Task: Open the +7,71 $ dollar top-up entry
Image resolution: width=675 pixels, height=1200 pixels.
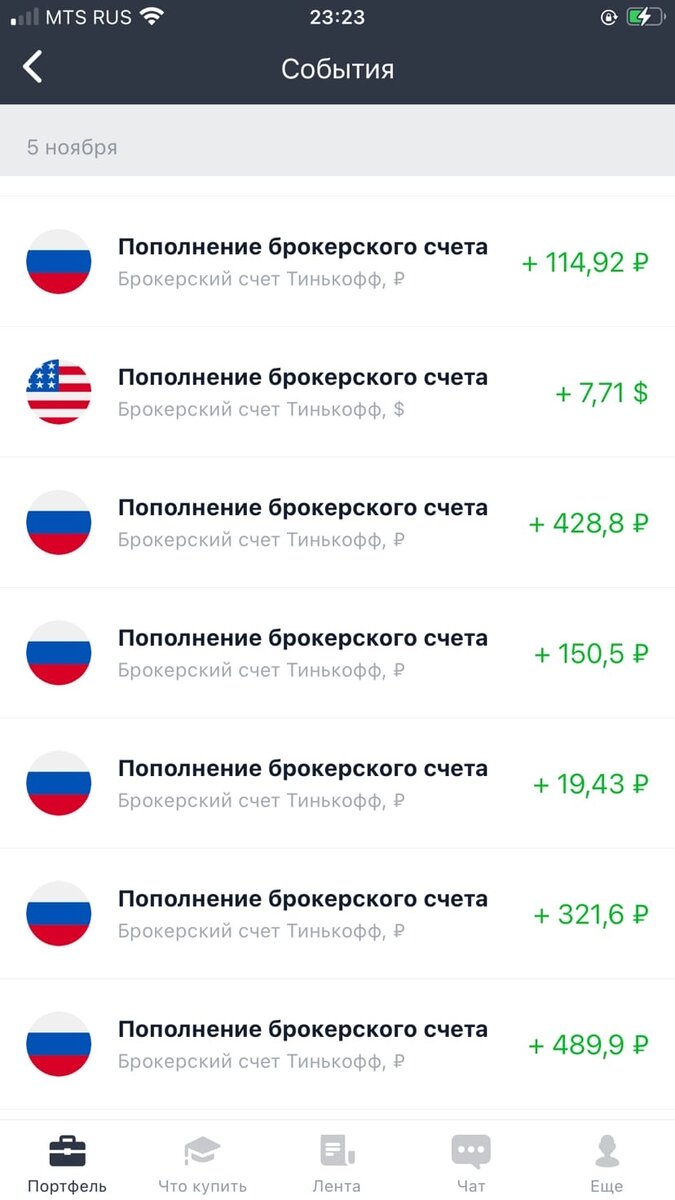Action: pos(337,392)
